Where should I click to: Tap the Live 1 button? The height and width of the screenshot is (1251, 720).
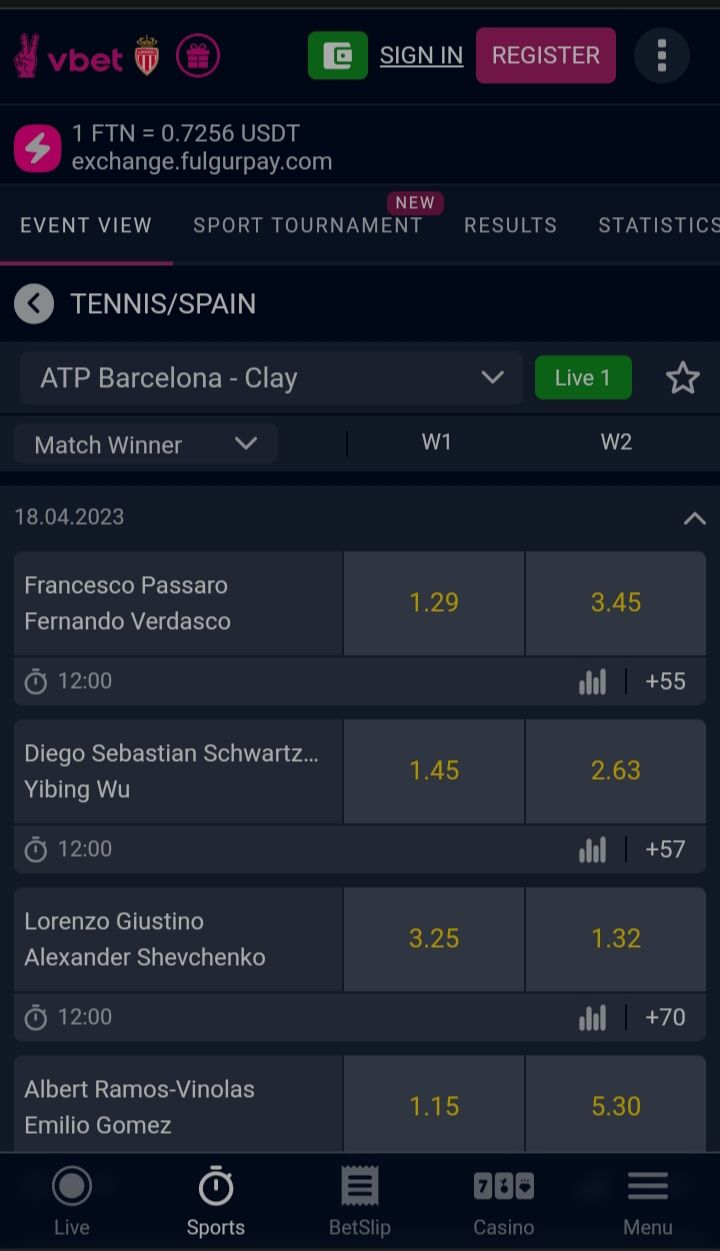tap(583, 378)
